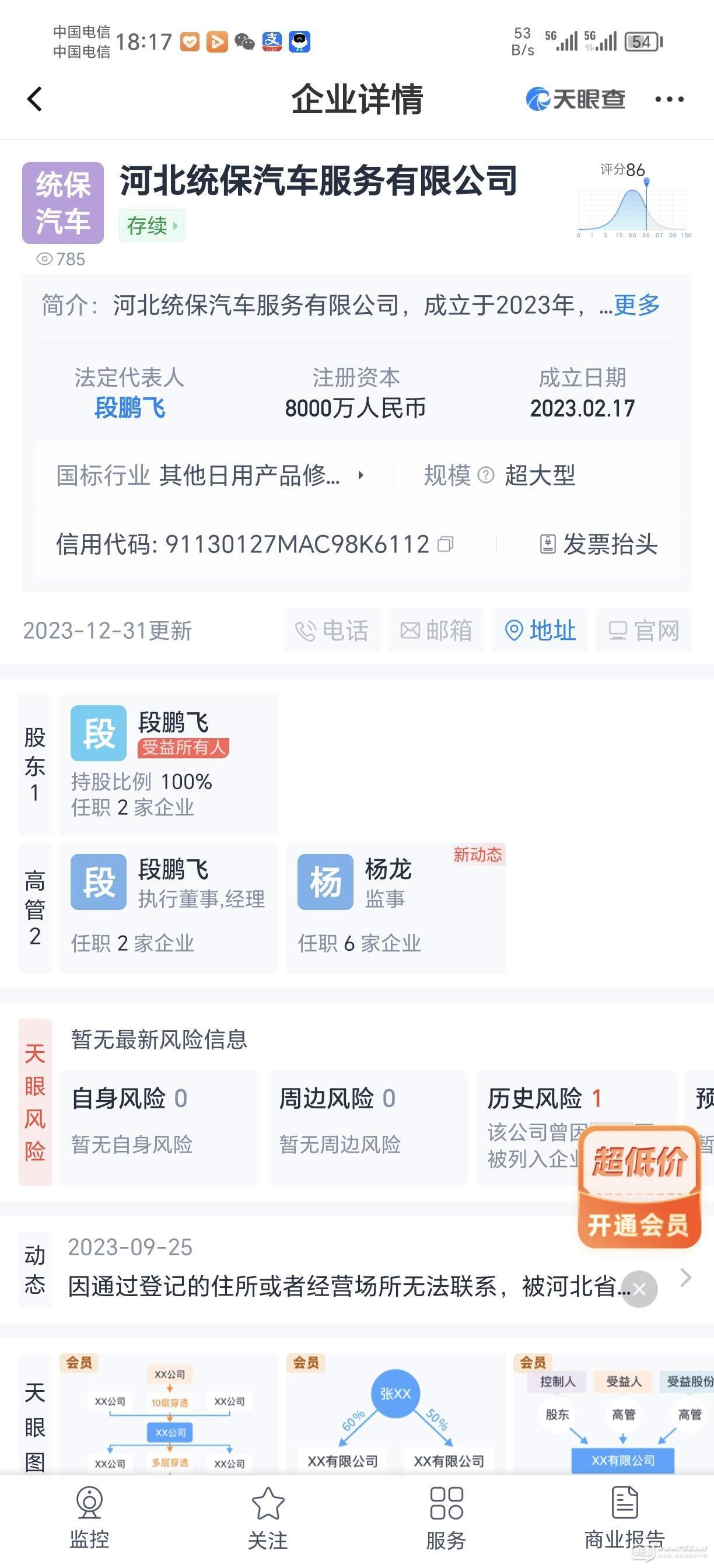Open legal representative 段鹏飞's profile link
Viewport: 714px width, 1568px height.
pyautogui.click(x=129, y=408)
